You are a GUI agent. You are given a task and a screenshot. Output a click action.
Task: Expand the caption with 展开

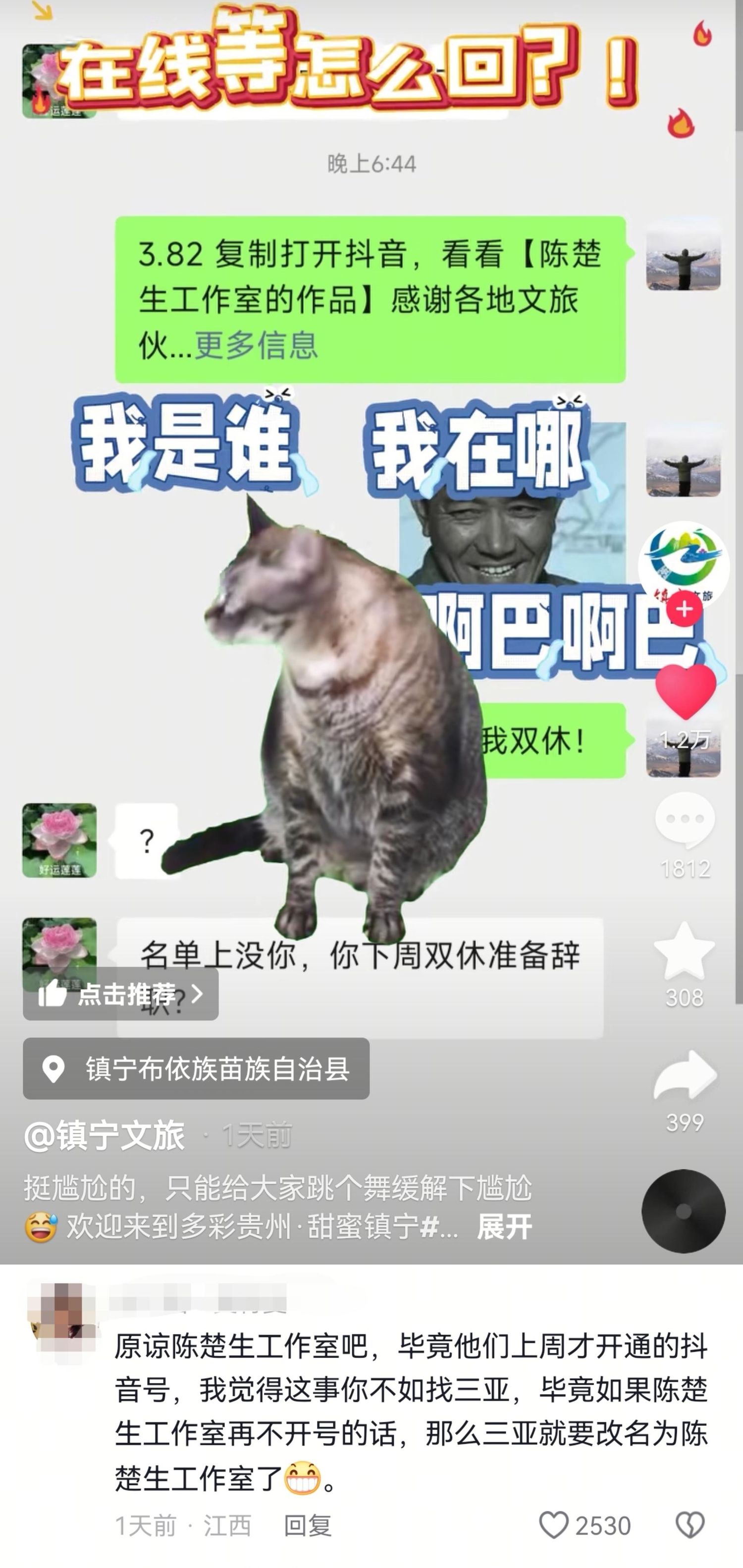504,1227
